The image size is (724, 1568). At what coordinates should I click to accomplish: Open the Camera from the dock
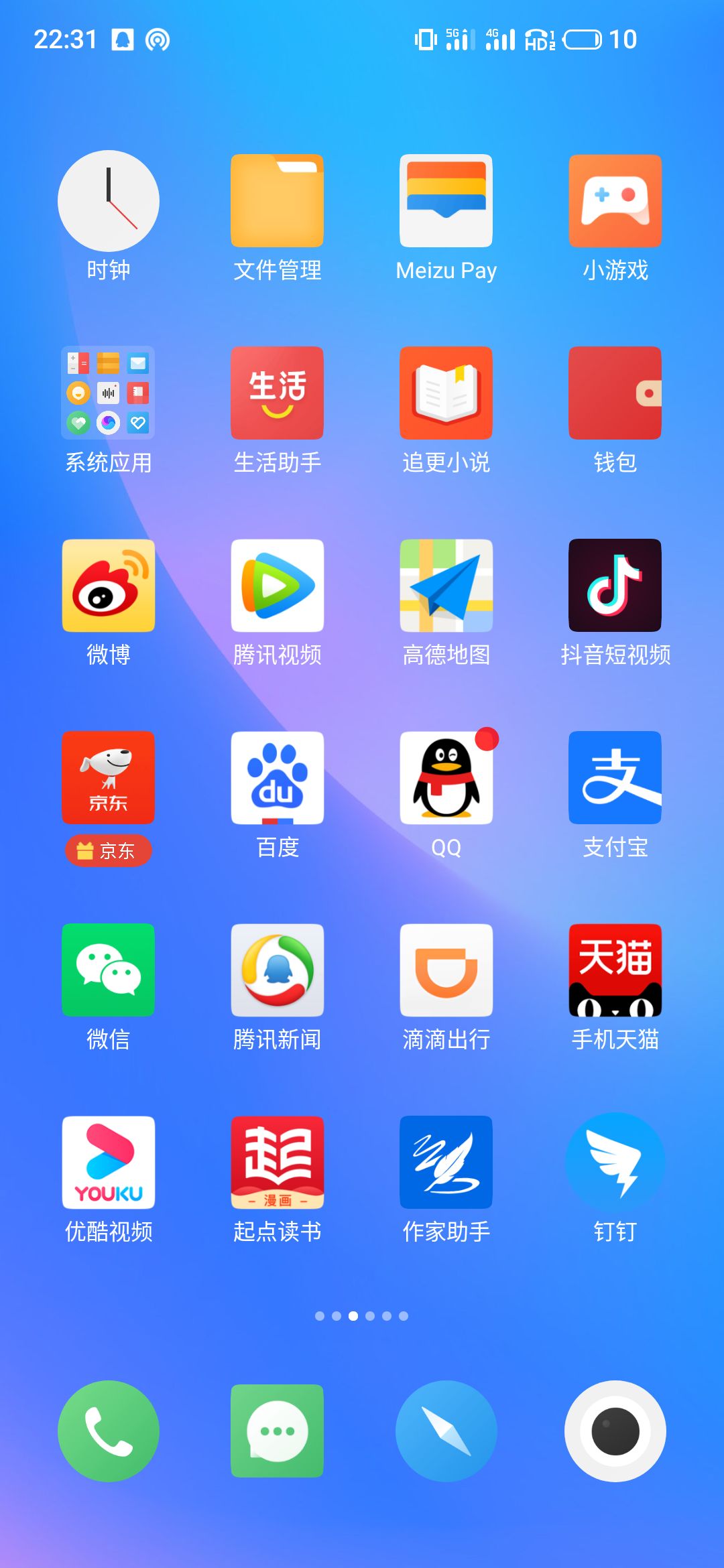(615, 1431)
